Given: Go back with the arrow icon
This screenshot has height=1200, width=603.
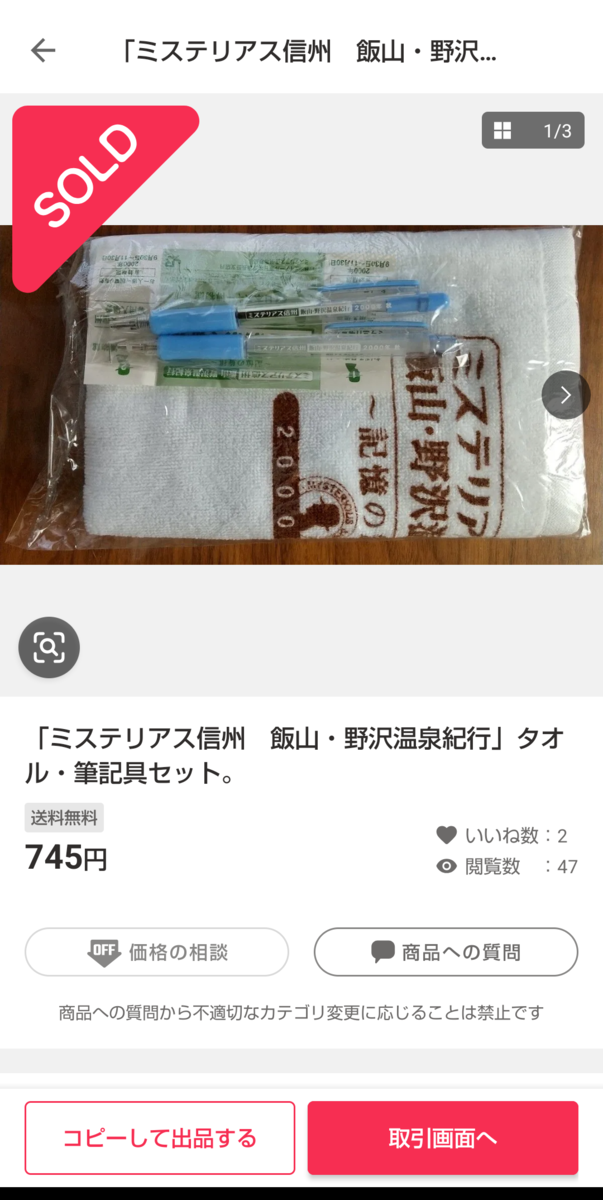Looking at the screenshot, I should [43, 50].
